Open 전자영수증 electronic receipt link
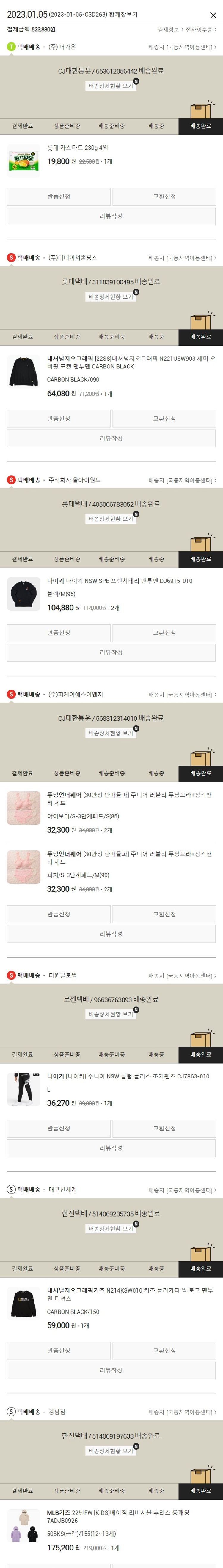Screen dimensions: 223x1568 click(200, 29)
